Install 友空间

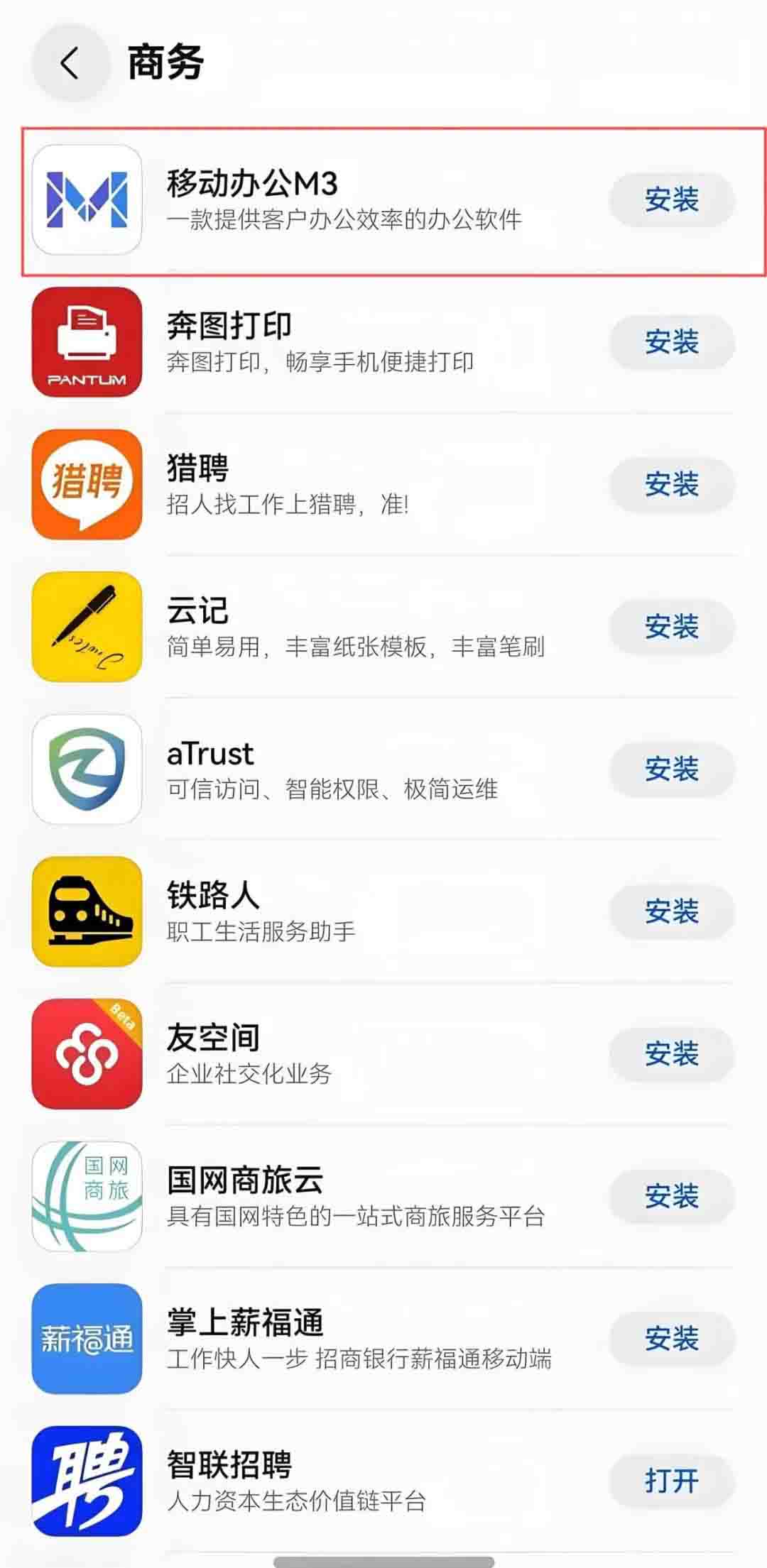pos(671,1053)
